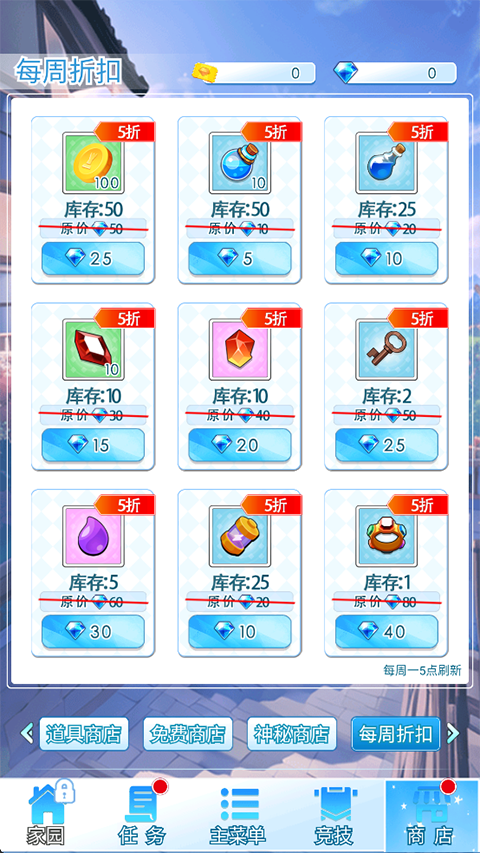The image size is (480, 853).
Task: Purchase the jeweled ring for 40 diamonds
Action: click(x=386, y=632)
